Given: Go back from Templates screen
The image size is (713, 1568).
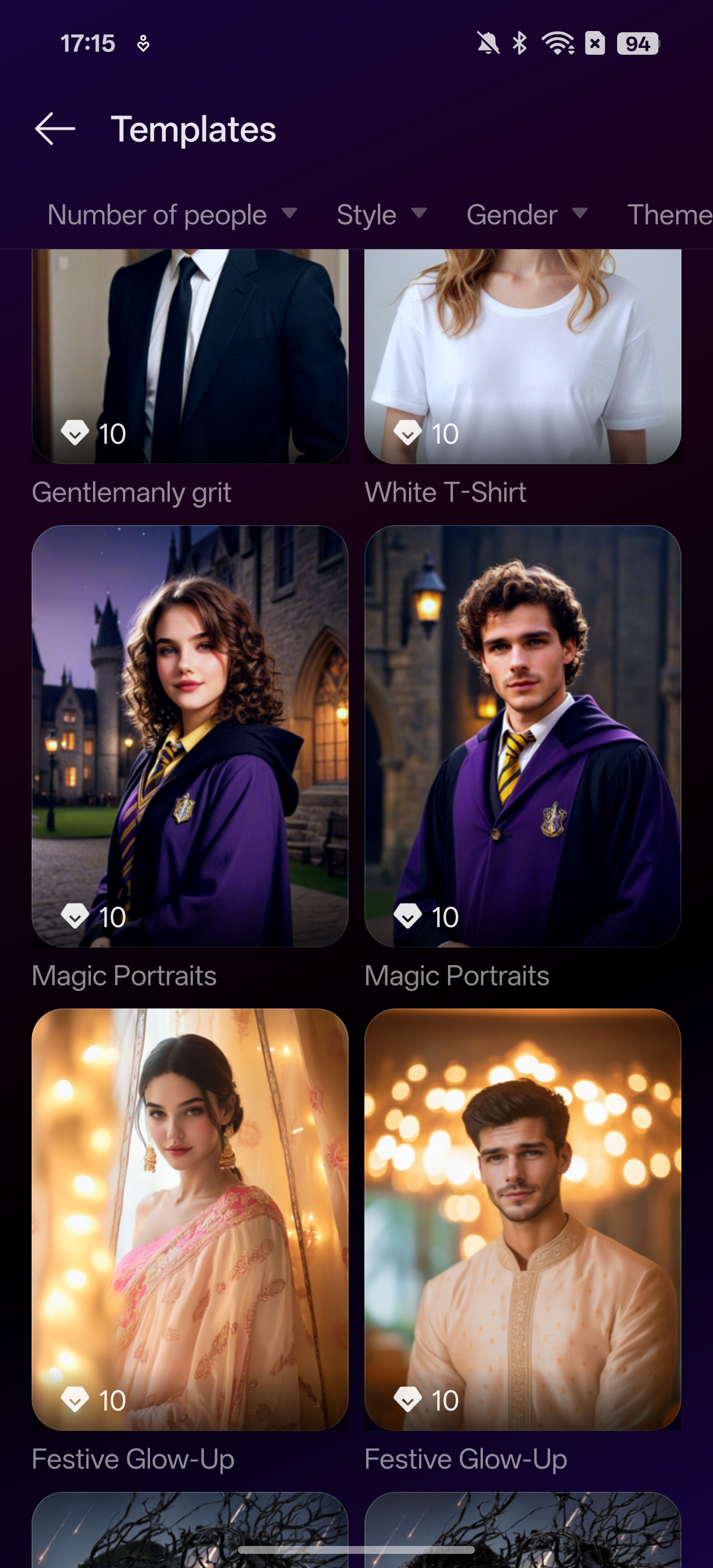Looking at the screenshot, I should 55,129.
